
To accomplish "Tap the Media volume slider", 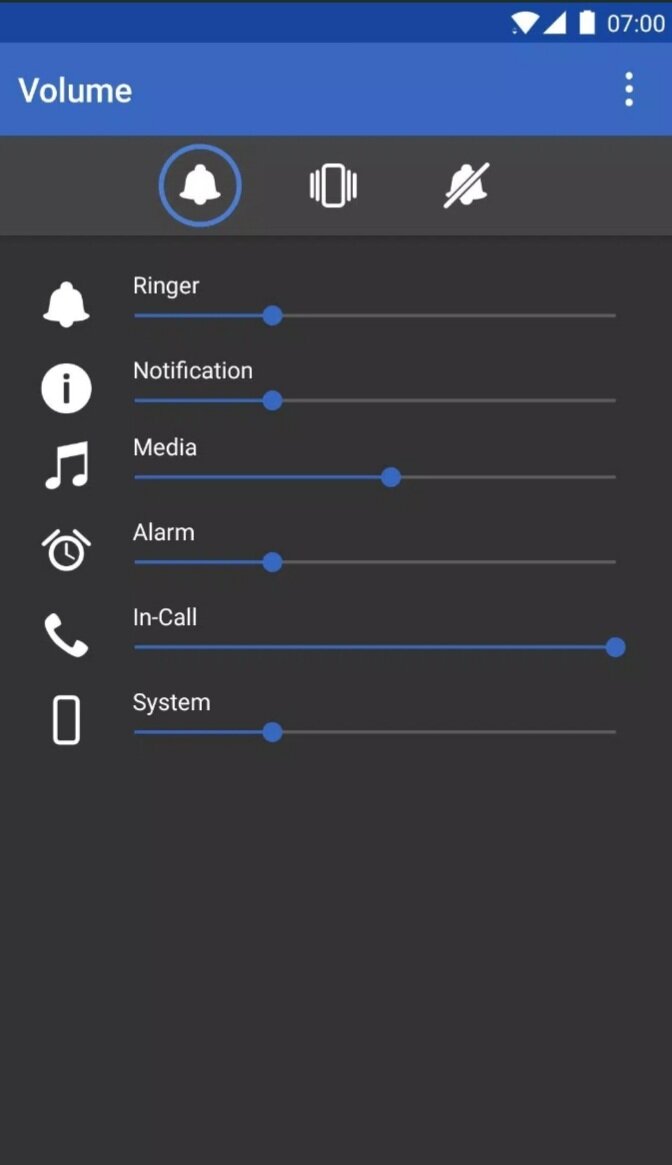I will 374,477.
